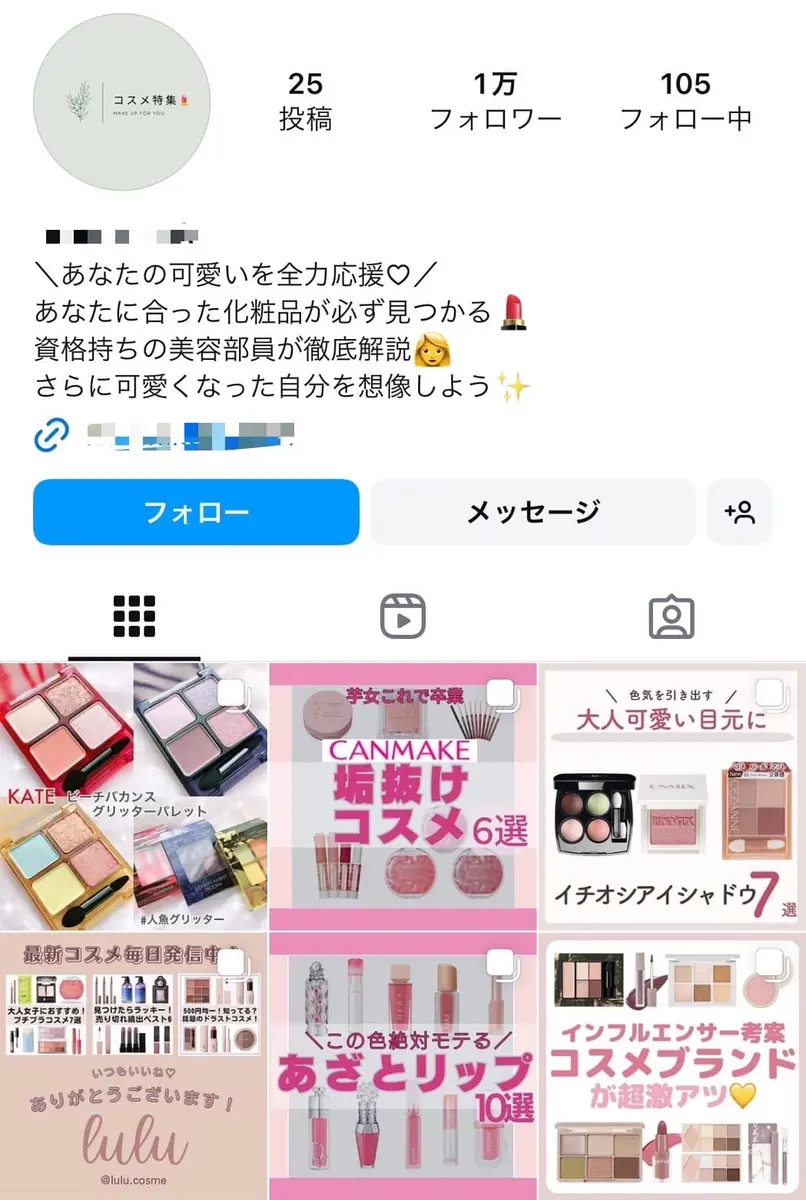This screenshot has width=806, height=1200.
Task: Tap the blue フォロー button
Action: coord(196,512)
